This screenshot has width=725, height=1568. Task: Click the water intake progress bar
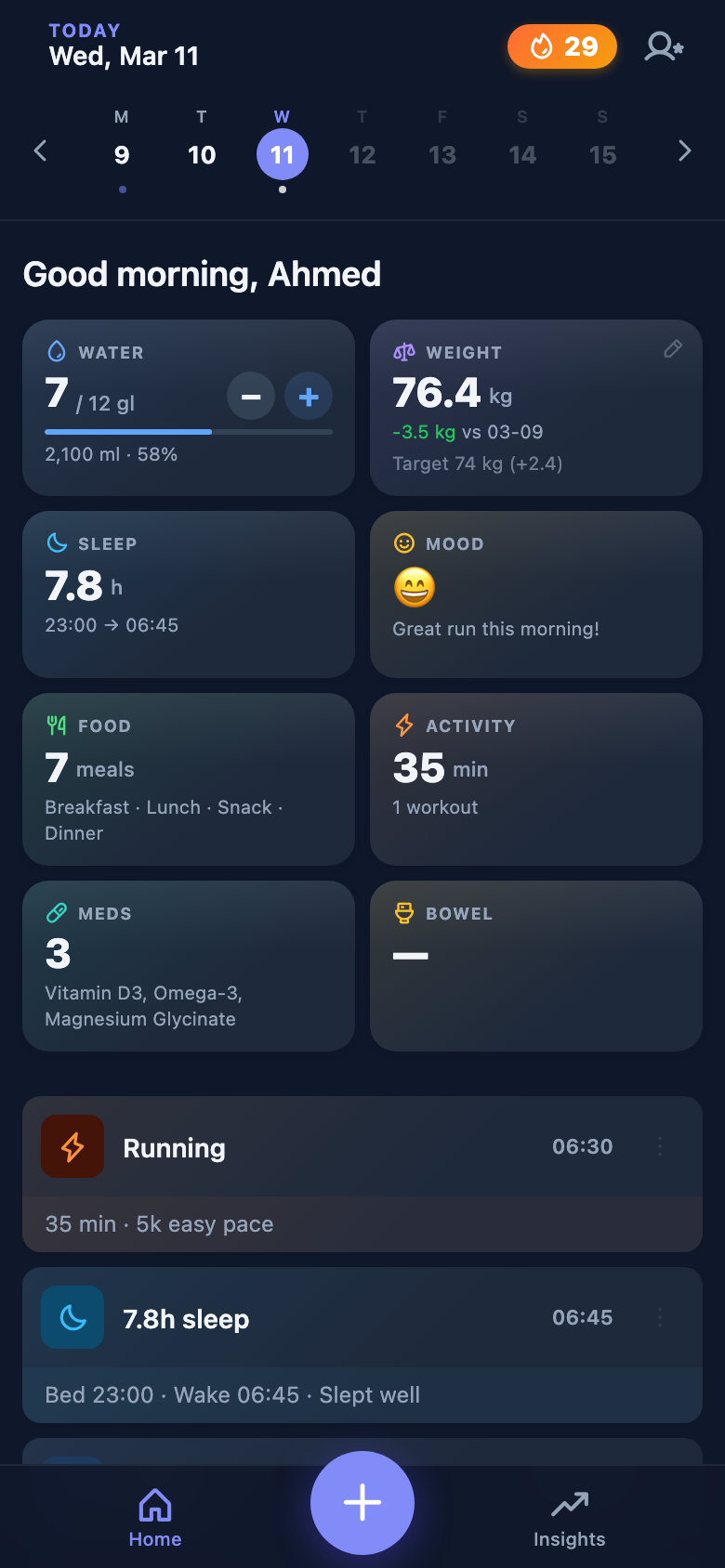[186, 431]
